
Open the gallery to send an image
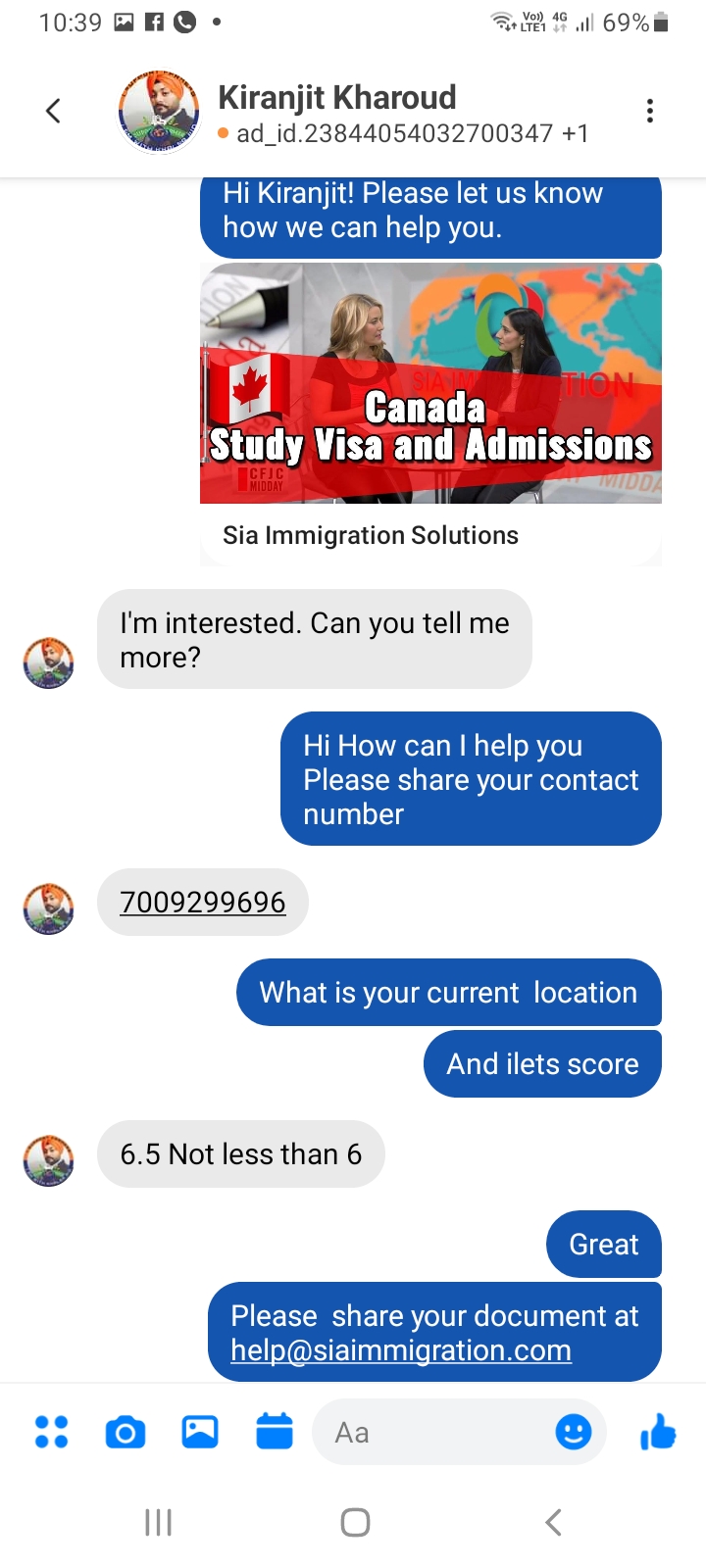click(x=200, y=1433)
